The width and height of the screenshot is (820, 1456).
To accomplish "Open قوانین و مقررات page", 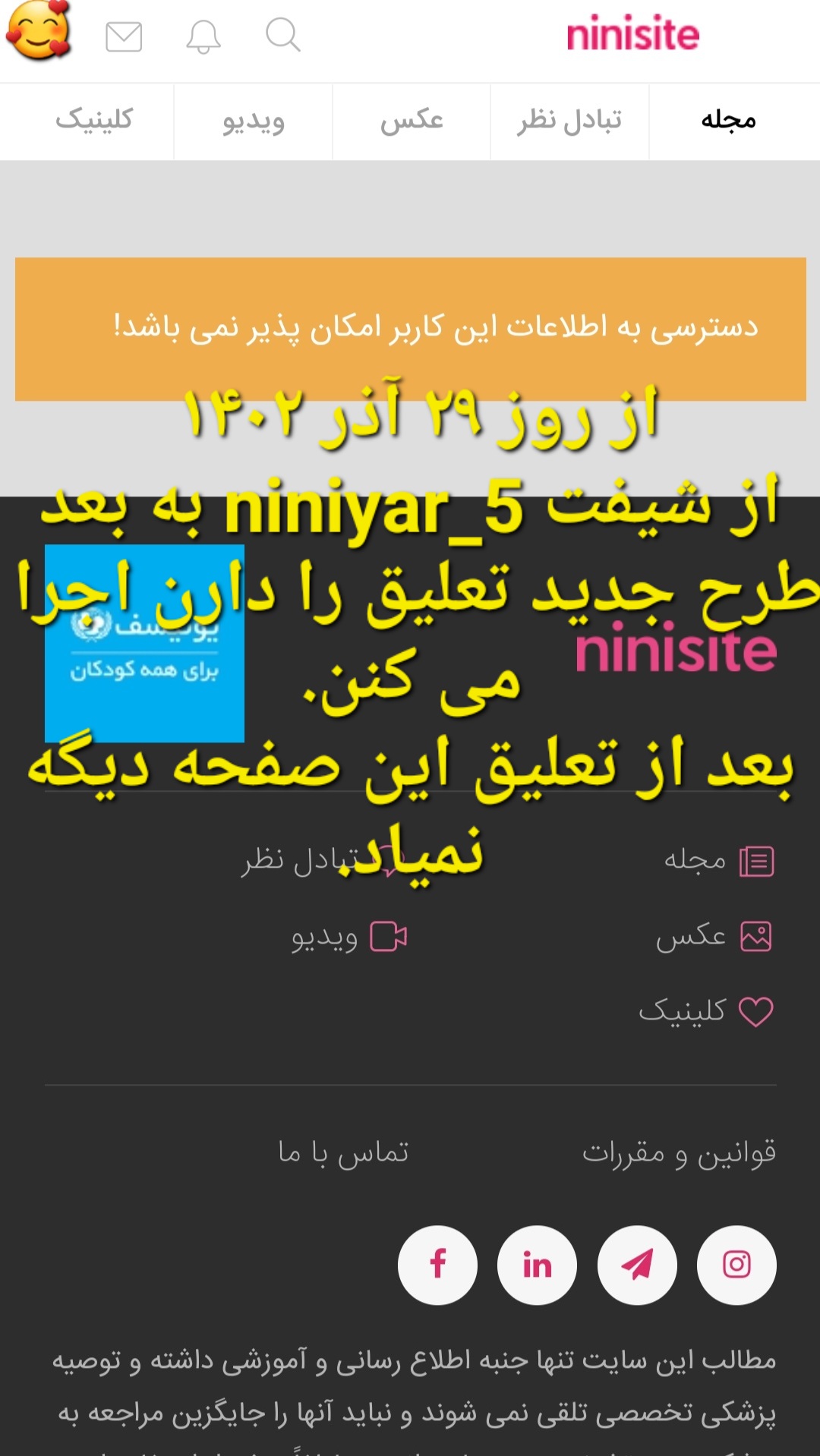I will click(x=679, y=1152).
